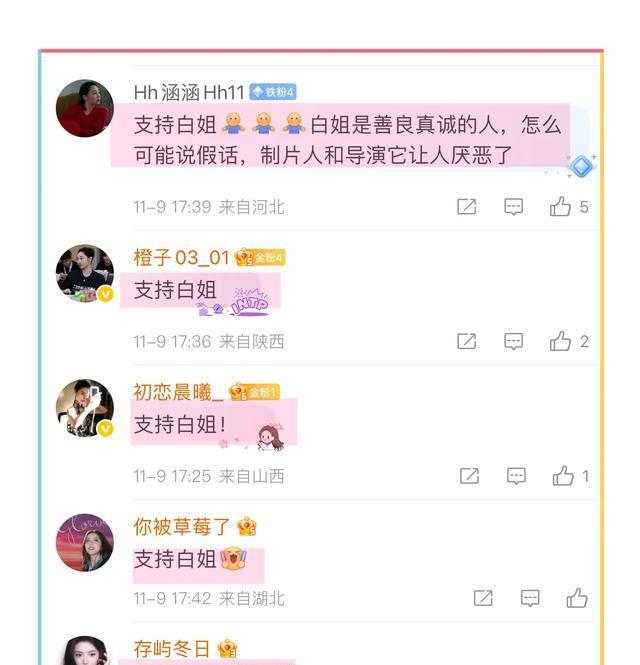This screenshot has width=640, height=665.
Task: View 橙子03_01's profile via avatar
Action: (x=85, y=273)
